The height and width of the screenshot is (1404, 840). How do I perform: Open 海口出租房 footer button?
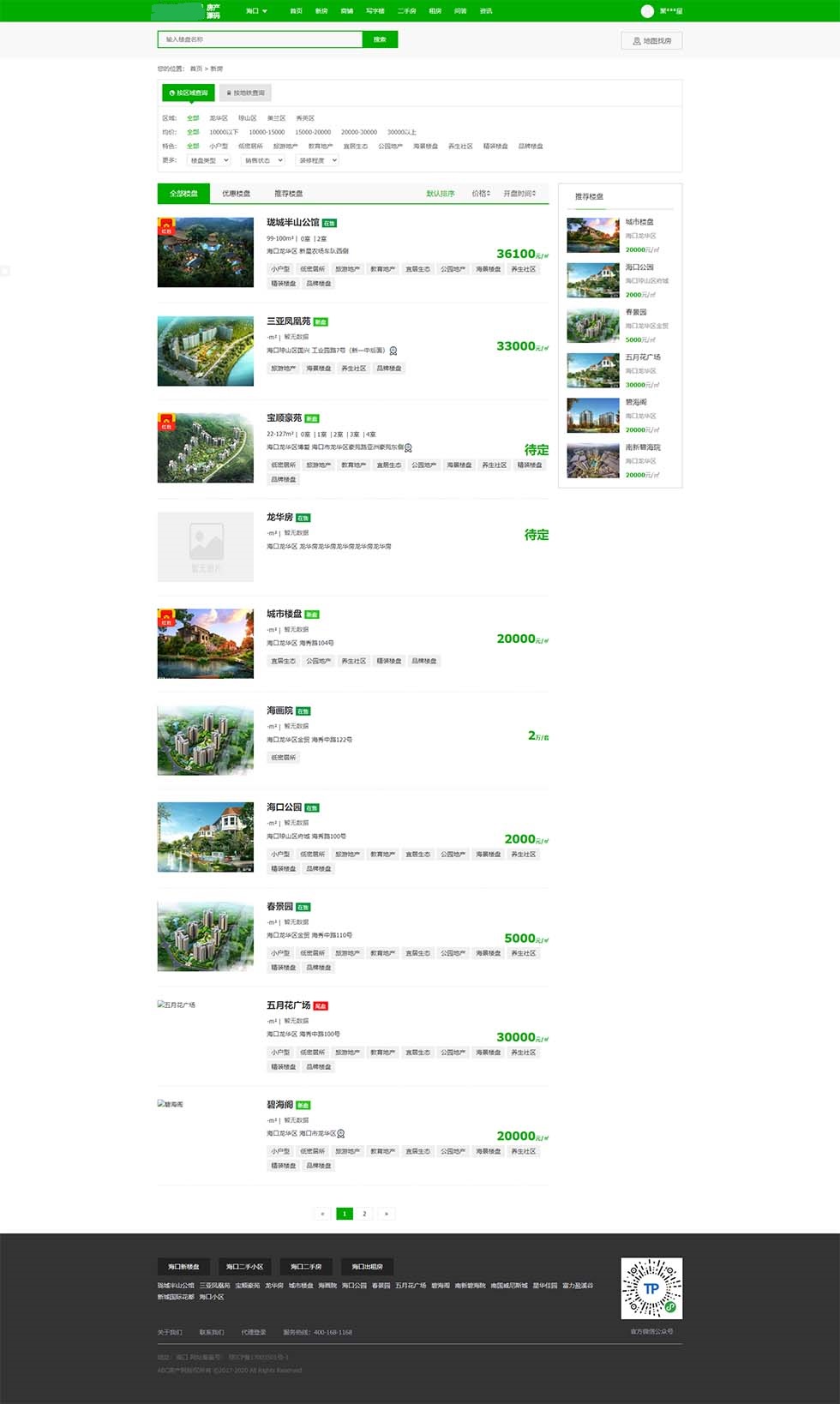(x=367, y=1267)
